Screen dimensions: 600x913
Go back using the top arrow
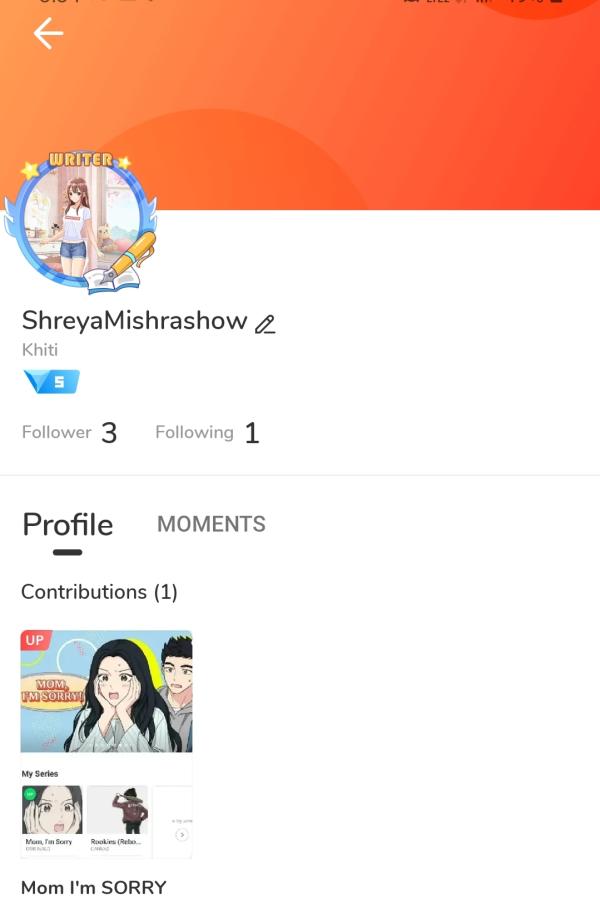coord(47,34)
